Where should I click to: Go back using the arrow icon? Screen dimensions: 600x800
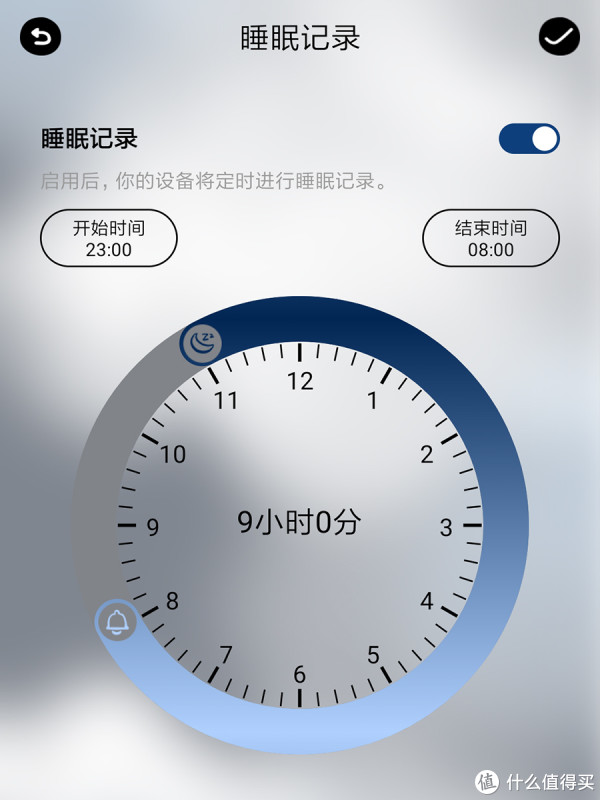pyautogui.click(x=42, y=37)
